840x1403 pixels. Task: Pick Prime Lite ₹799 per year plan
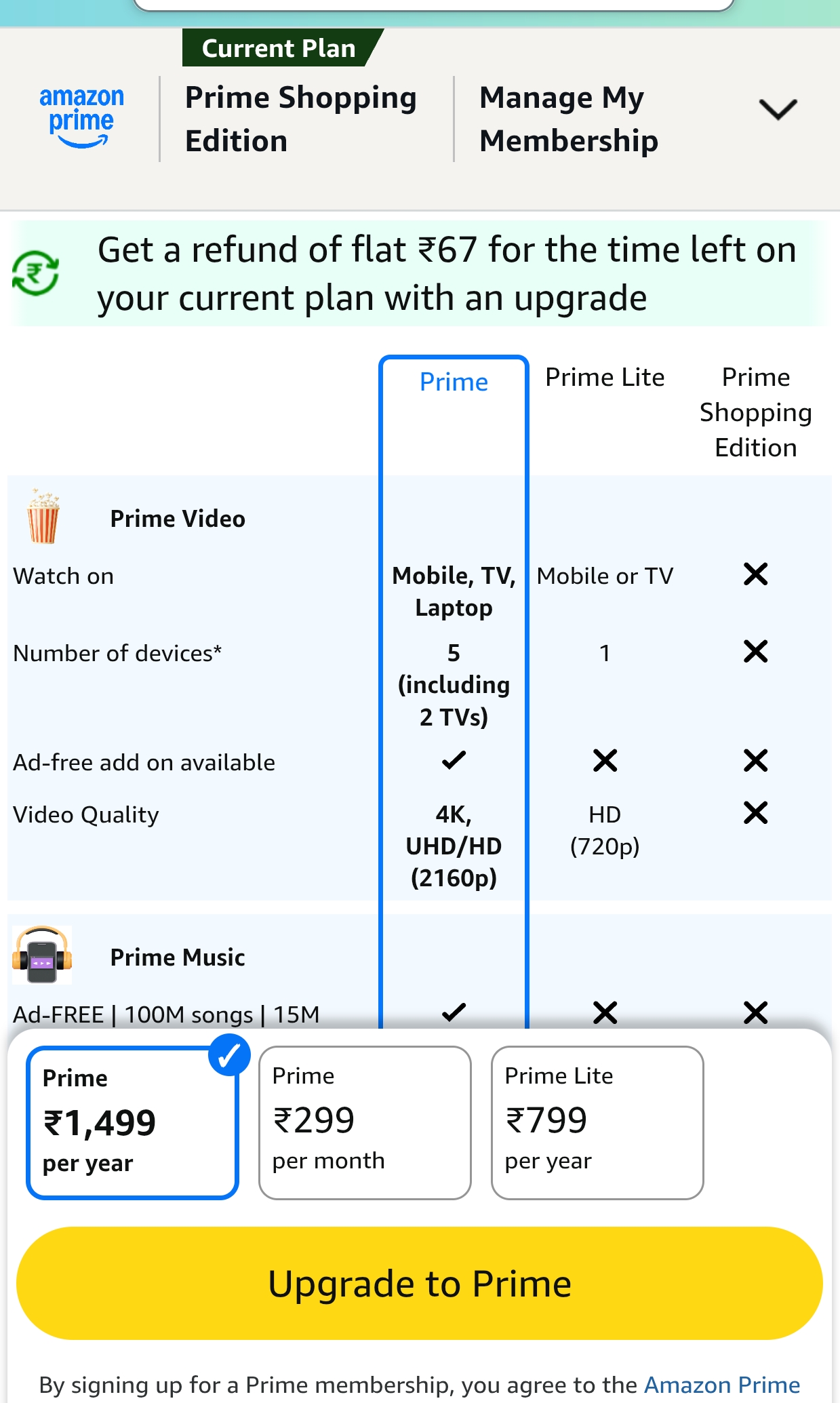(x=597, y=1123)
